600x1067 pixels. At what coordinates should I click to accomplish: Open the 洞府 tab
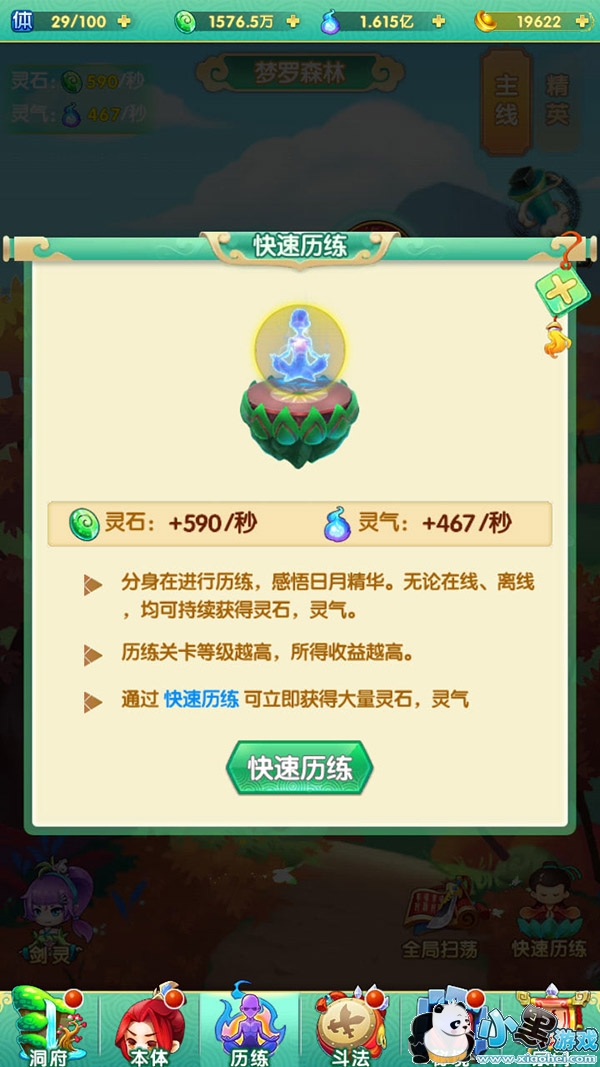[x=49, y=1028]
